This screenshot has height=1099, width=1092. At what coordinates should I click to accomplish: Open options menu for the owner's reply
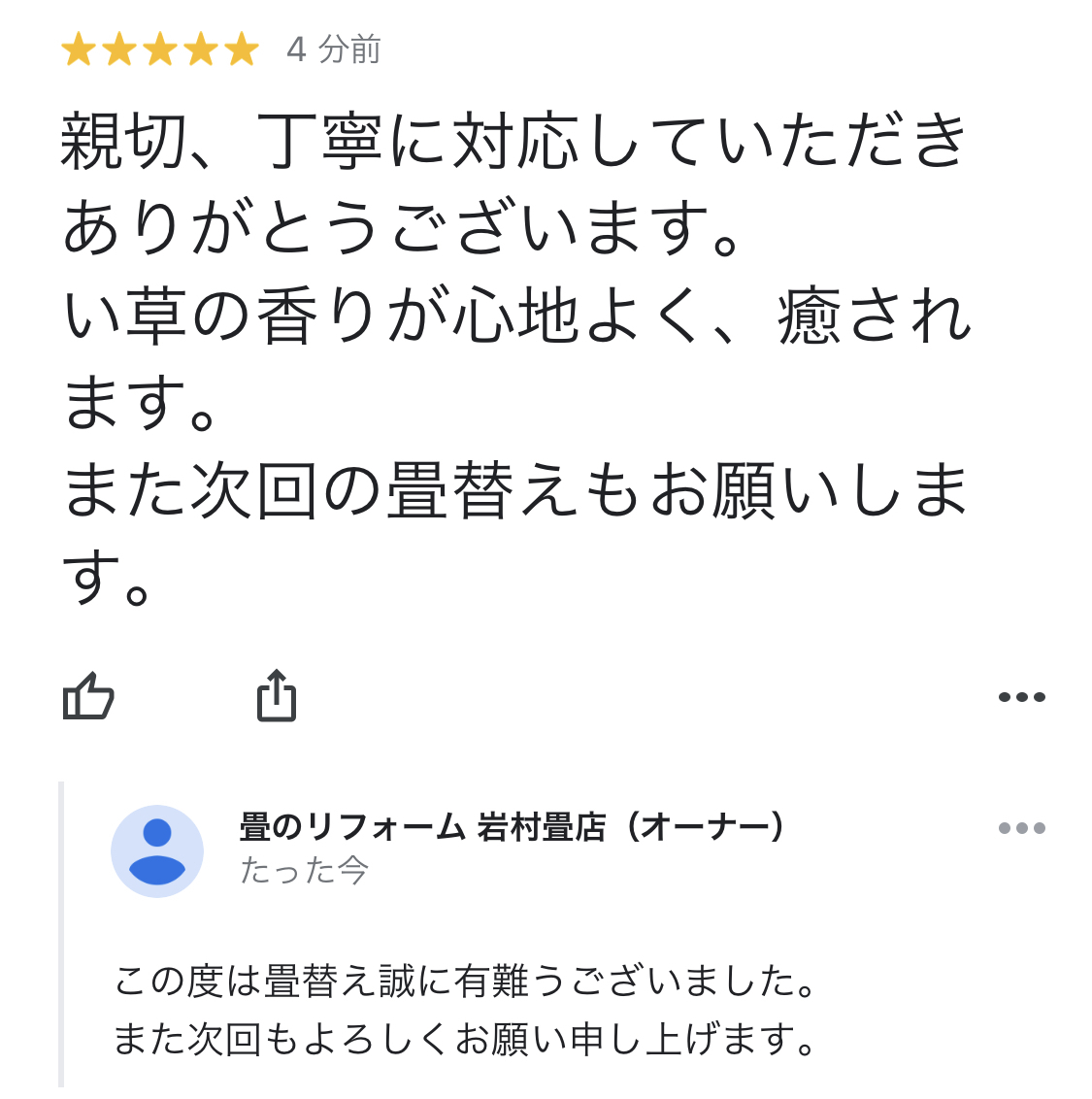pyautogui.click(x=1021, y=828)
